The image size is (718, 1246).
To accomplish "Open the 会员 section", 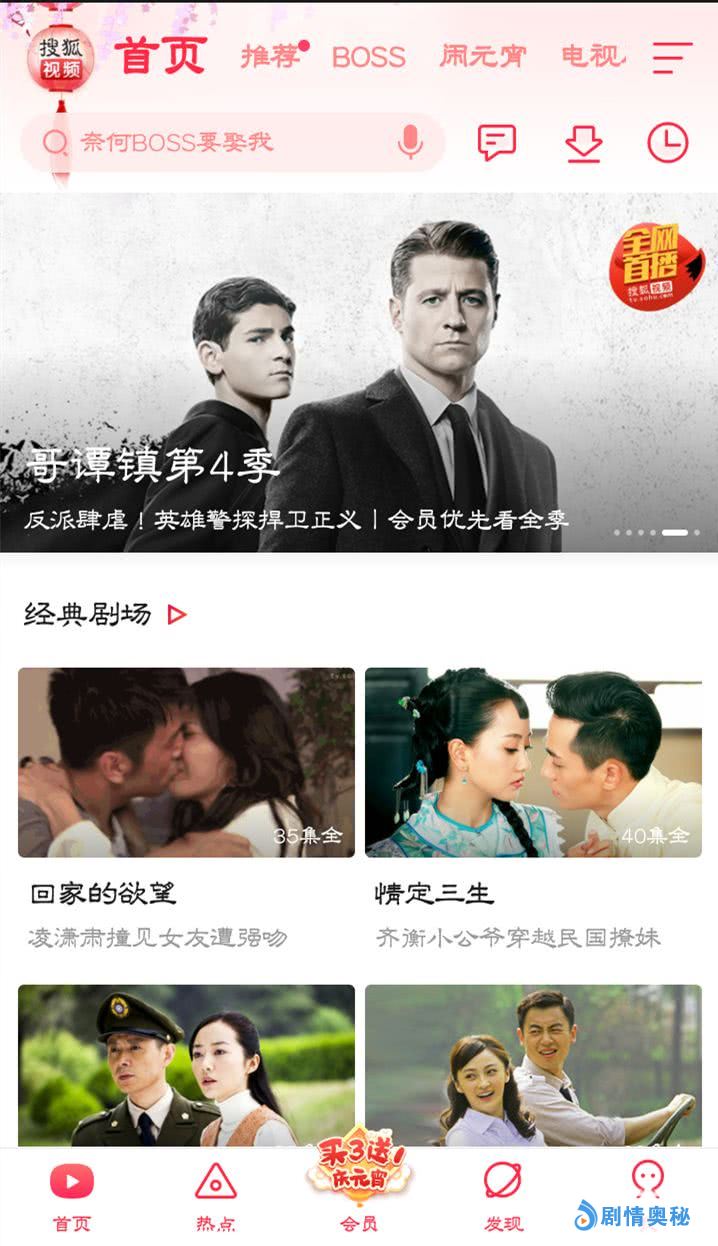I will [x=359, y=1190].
